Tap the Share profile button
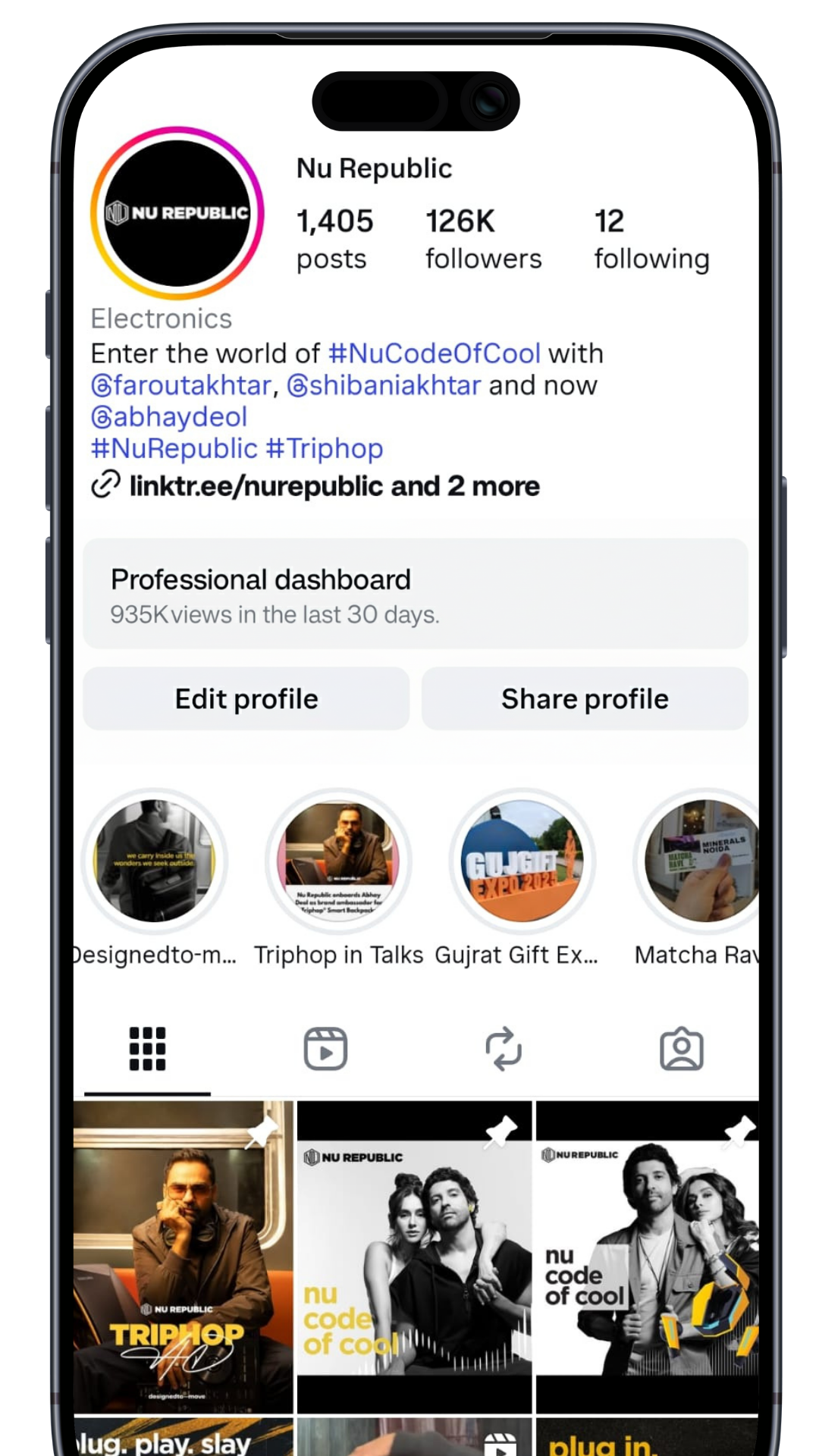 pos(585,698)
